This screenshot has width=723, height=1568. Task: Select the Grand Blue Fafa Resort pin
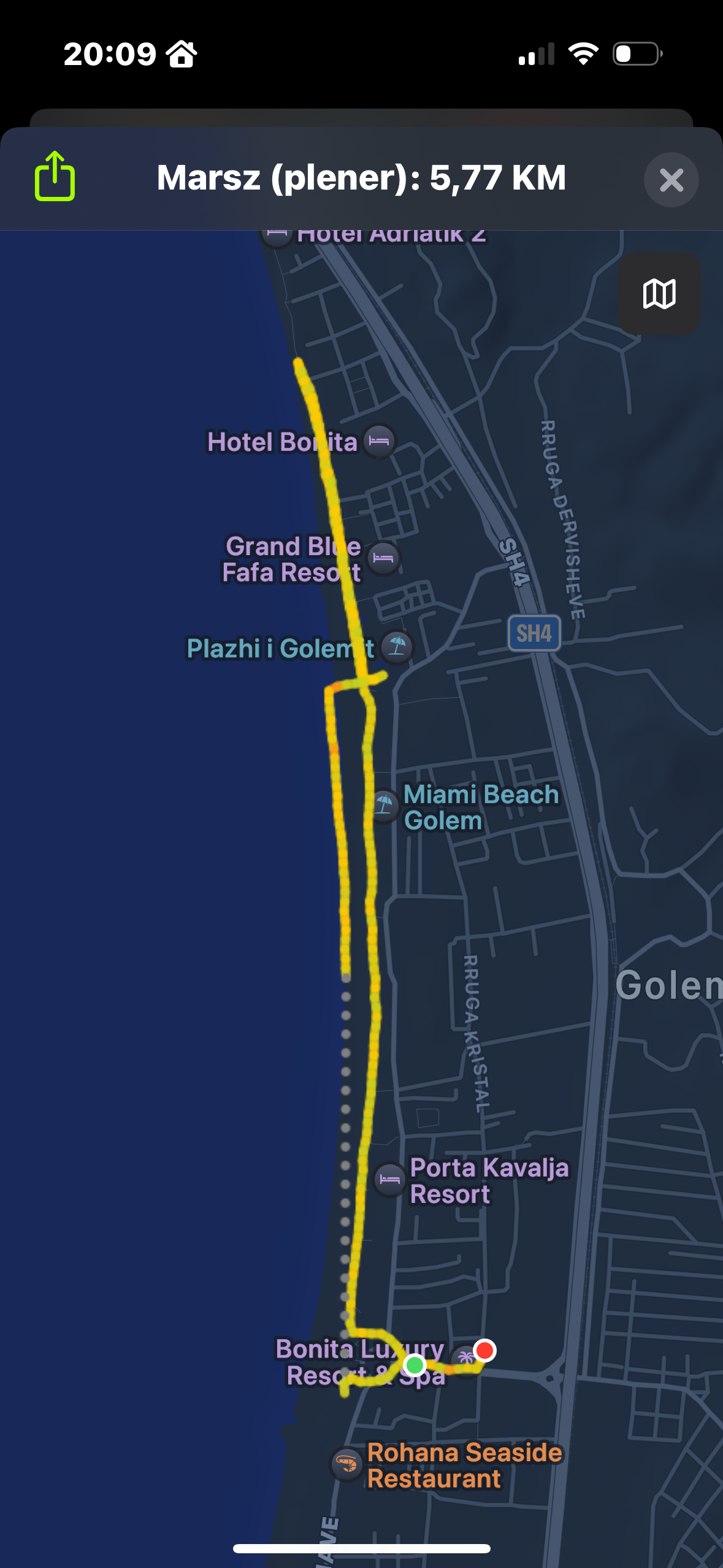[383, 558]
